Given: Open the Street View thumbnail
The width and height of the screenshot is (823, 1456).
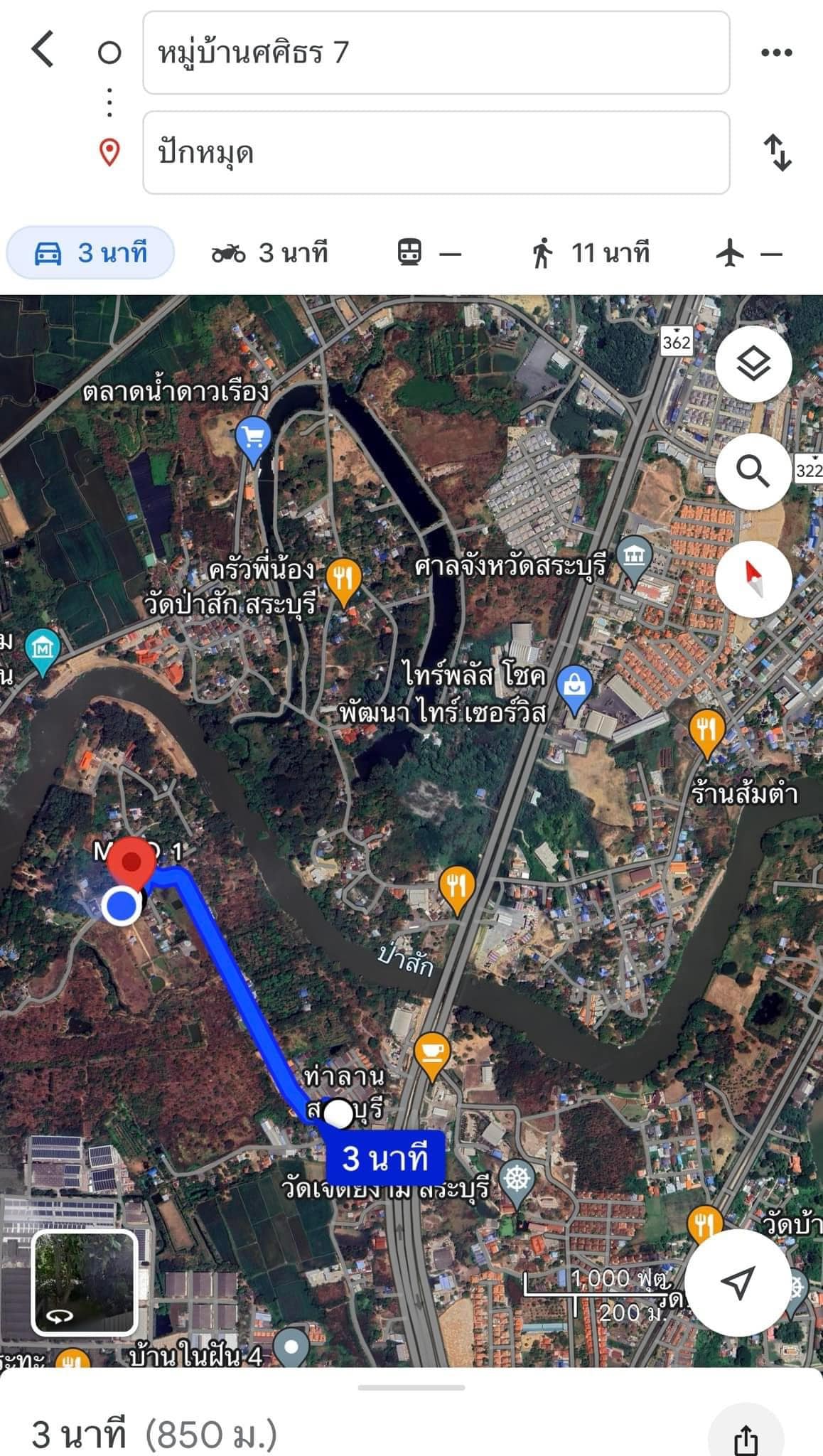Looking at the screenshot, I should click(x=85, y=1282).
